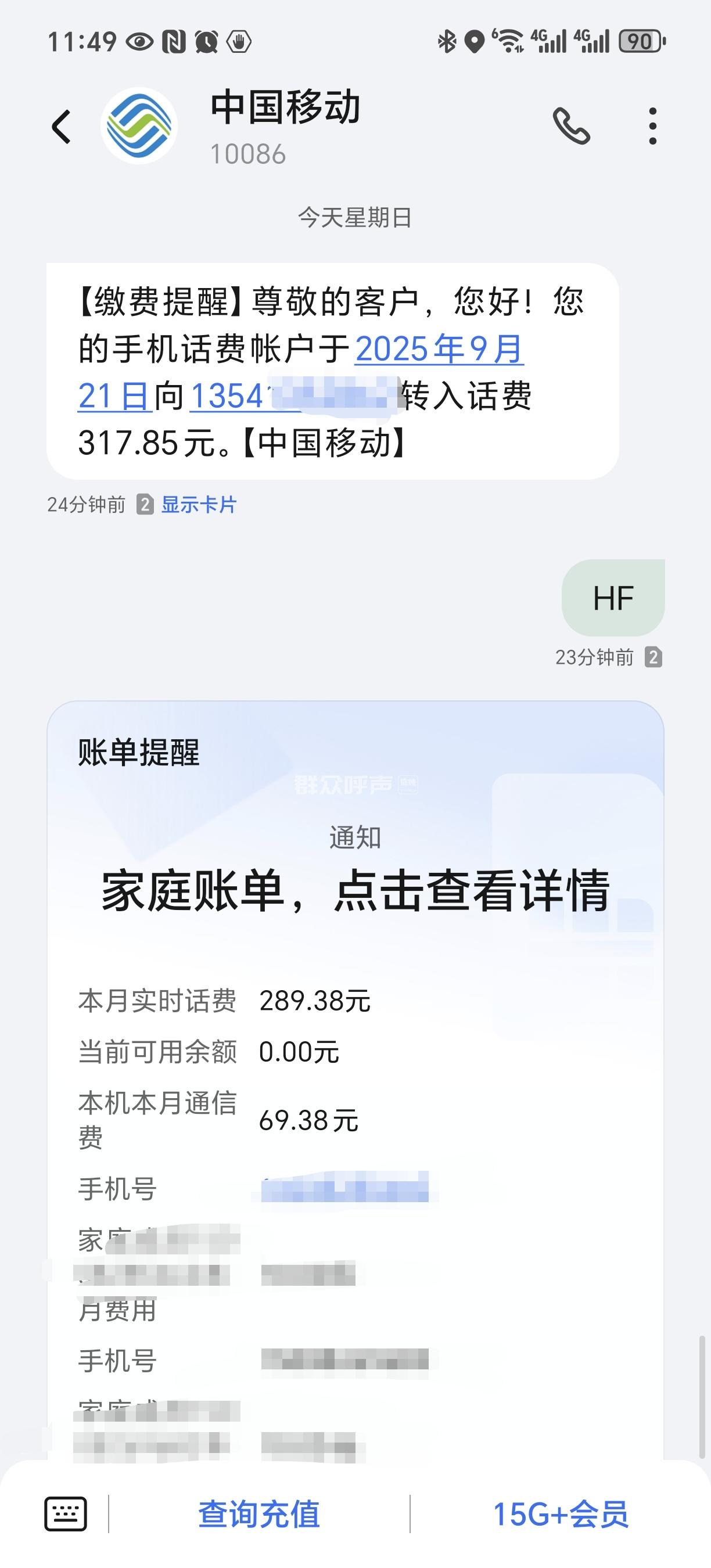The width and height of the screenshot is (711, 1568).
Task: Call 10086 with the phone icon
Action: coord(571,126)
